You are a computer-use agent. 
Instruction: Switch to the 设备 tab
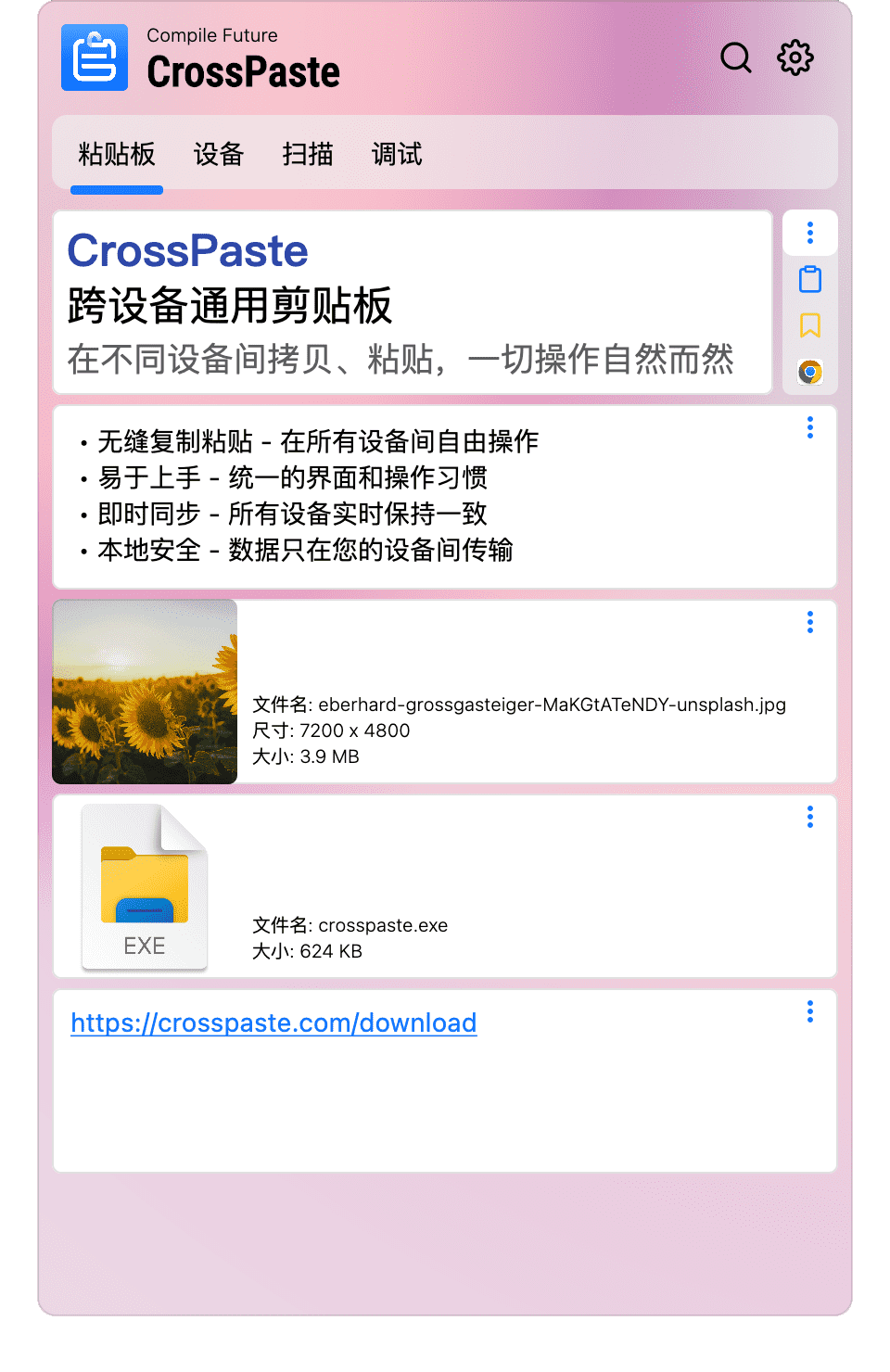[219, 154]
